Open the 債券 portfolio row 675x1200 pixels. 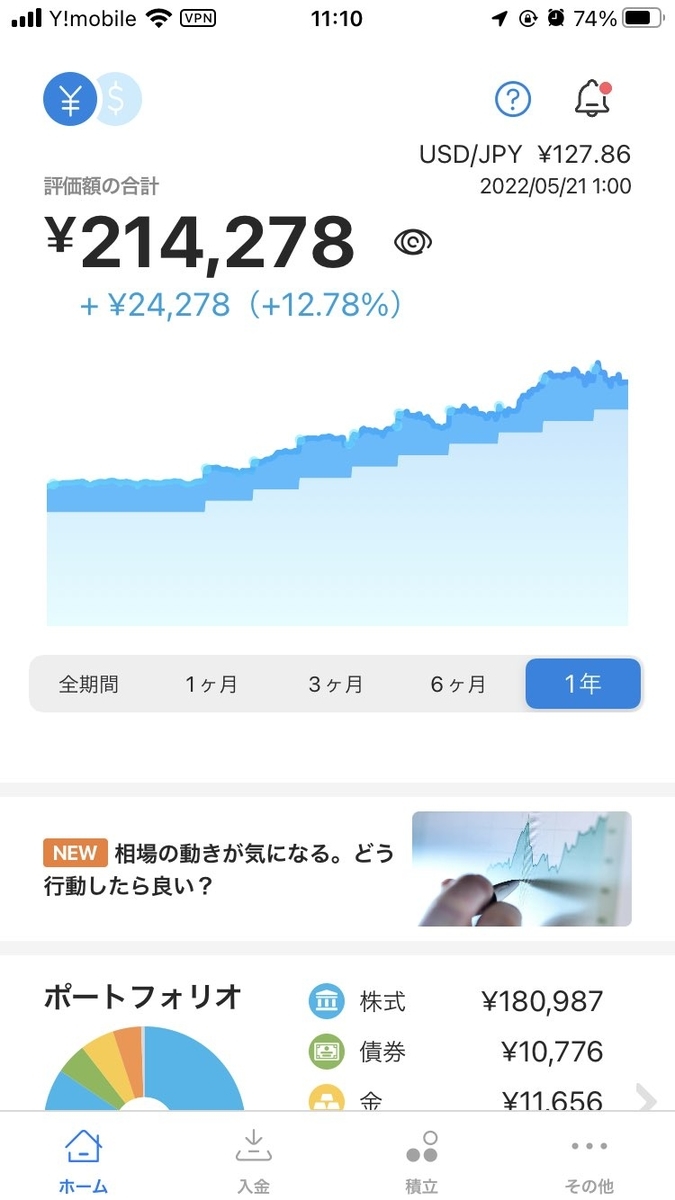pos(455,1052)
